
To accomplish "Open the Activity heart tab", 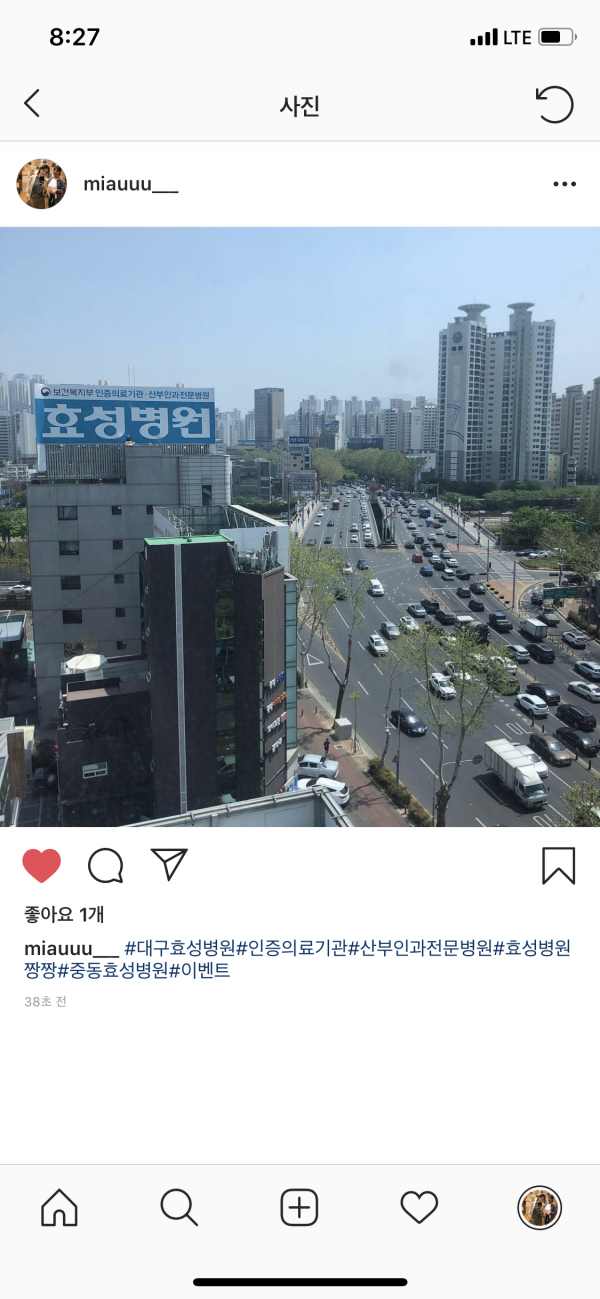I will [x=419, y=1207].
